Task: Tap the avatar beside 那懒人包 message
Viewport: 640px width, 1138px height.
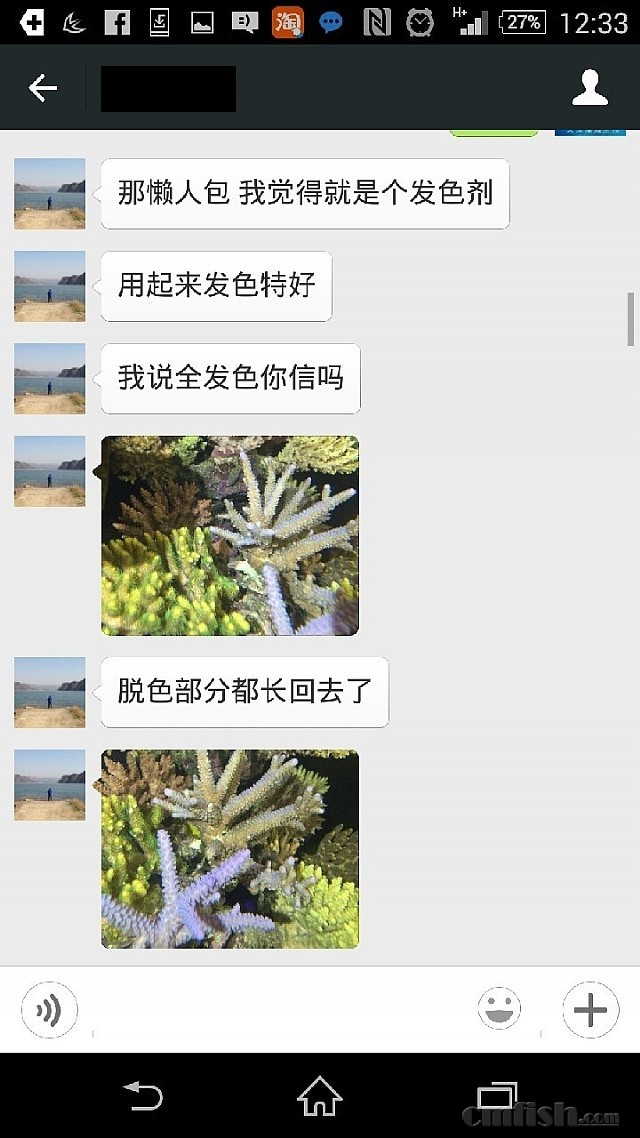Action: tap(50, 194)
